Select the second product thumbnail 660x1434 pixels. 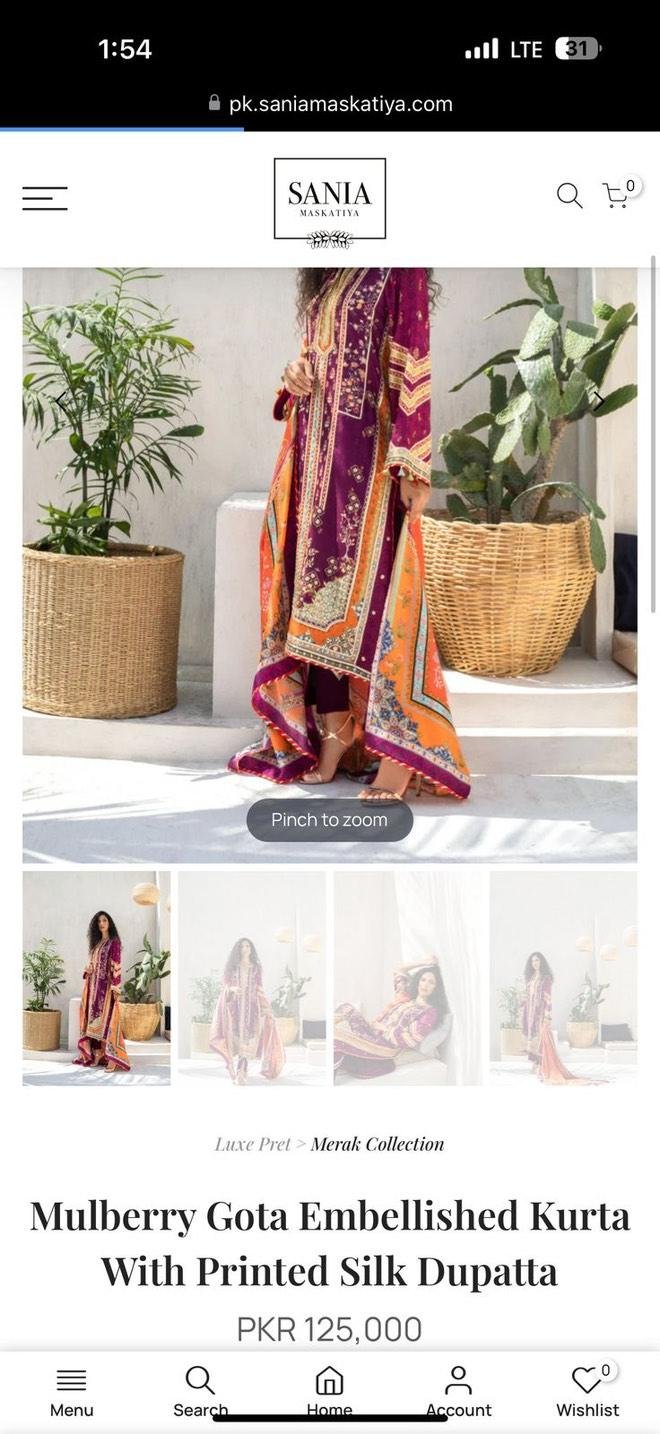pos(252,978)
